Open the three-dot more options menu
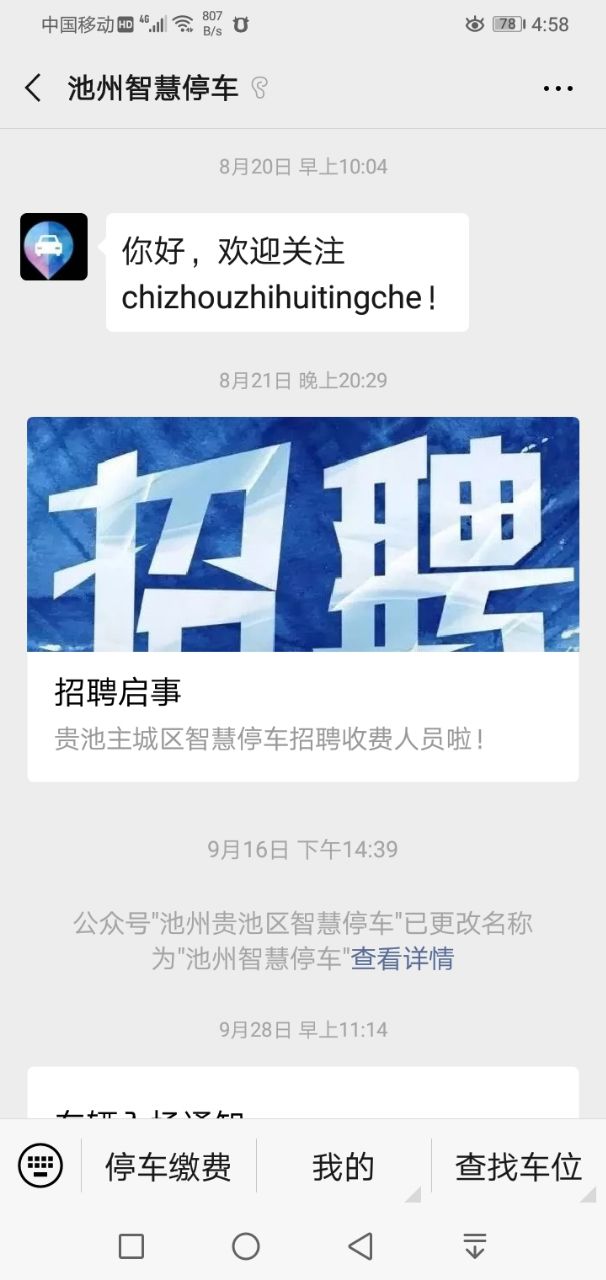 point(557,88)
